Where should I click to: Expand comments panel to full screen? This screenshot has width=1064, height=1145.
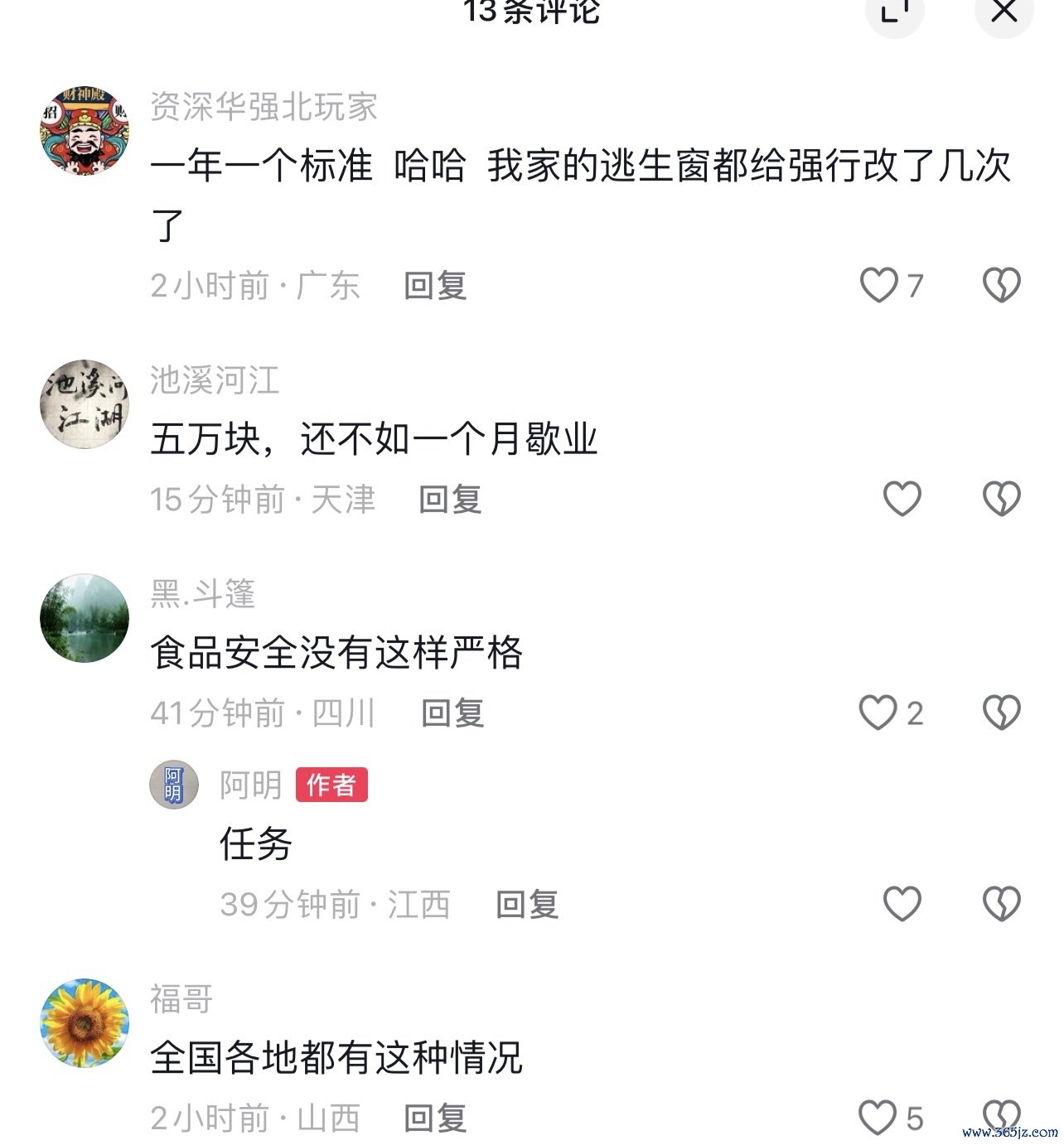pyautogui.click(x=895, y=12)
